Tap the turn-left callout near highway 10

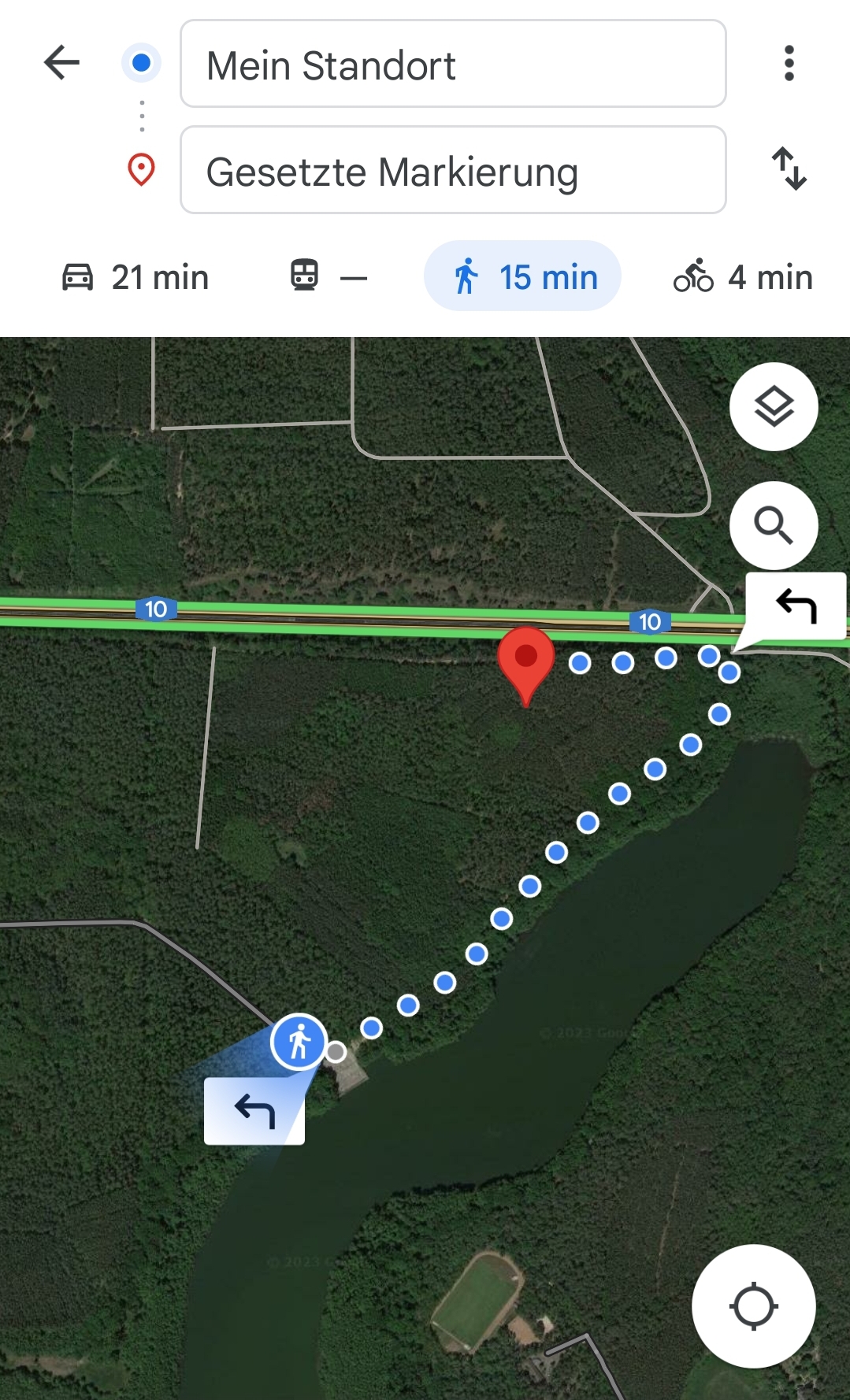click(x=796, y=606)
